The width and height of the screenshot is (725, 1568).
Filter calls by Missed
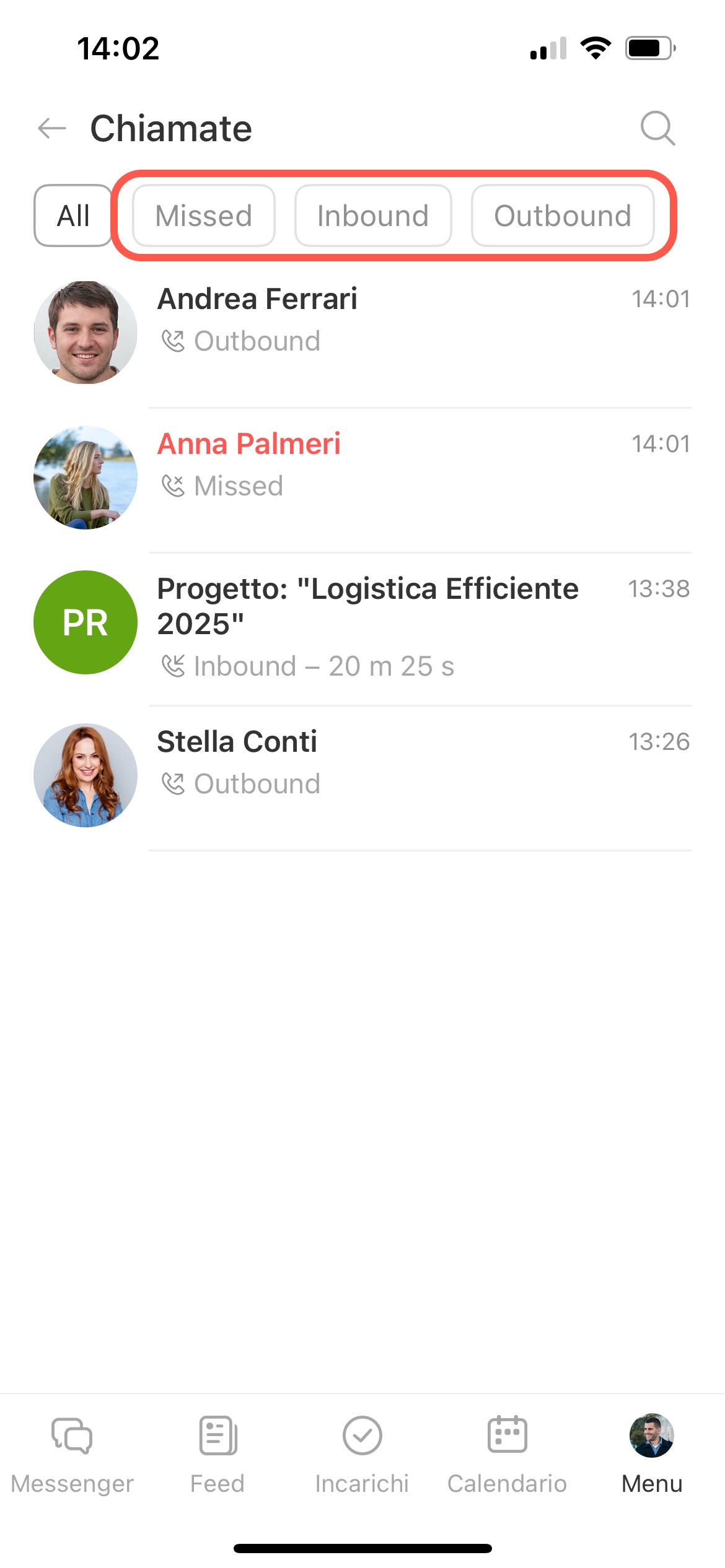pyautogui.click(x=203, y=216)
